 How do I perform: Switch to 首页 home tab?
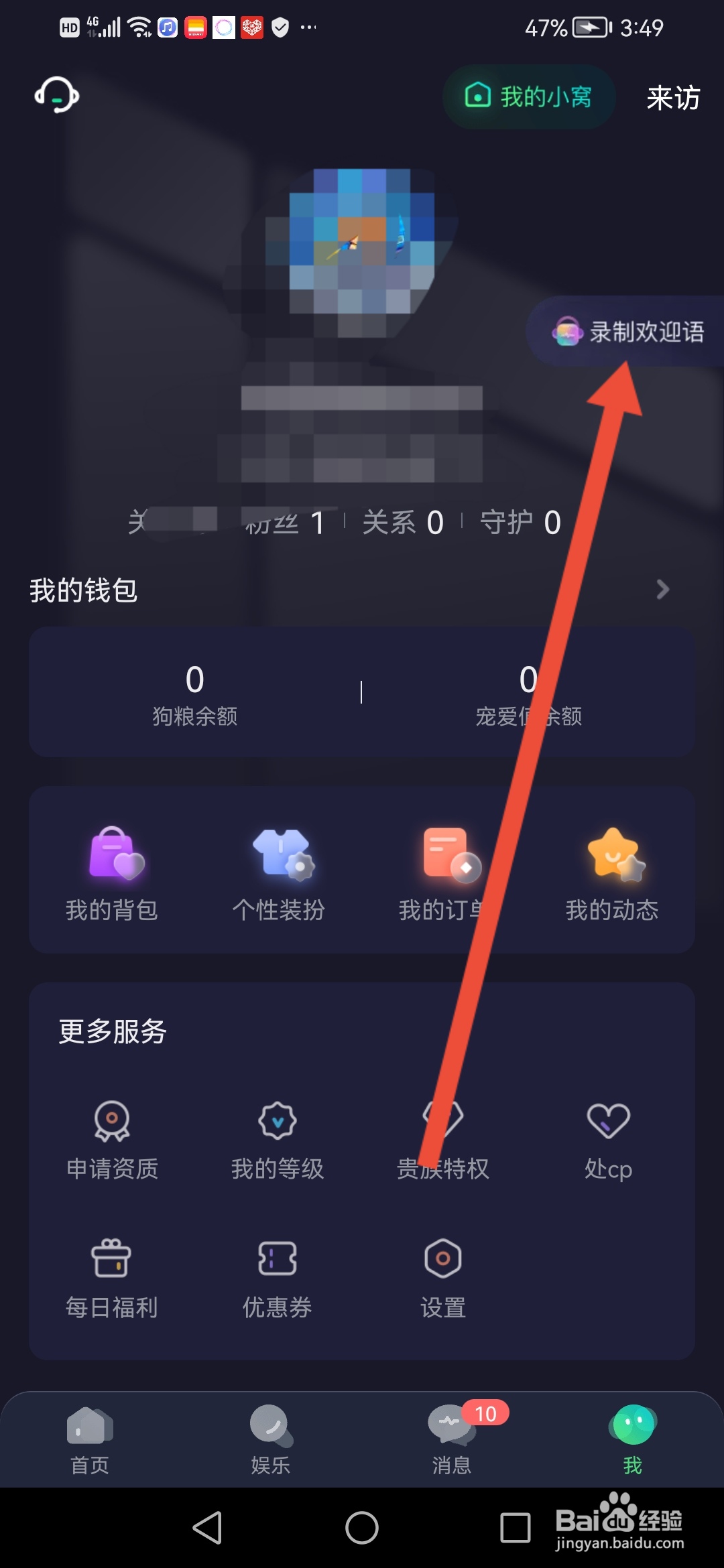pos(90,1437)
